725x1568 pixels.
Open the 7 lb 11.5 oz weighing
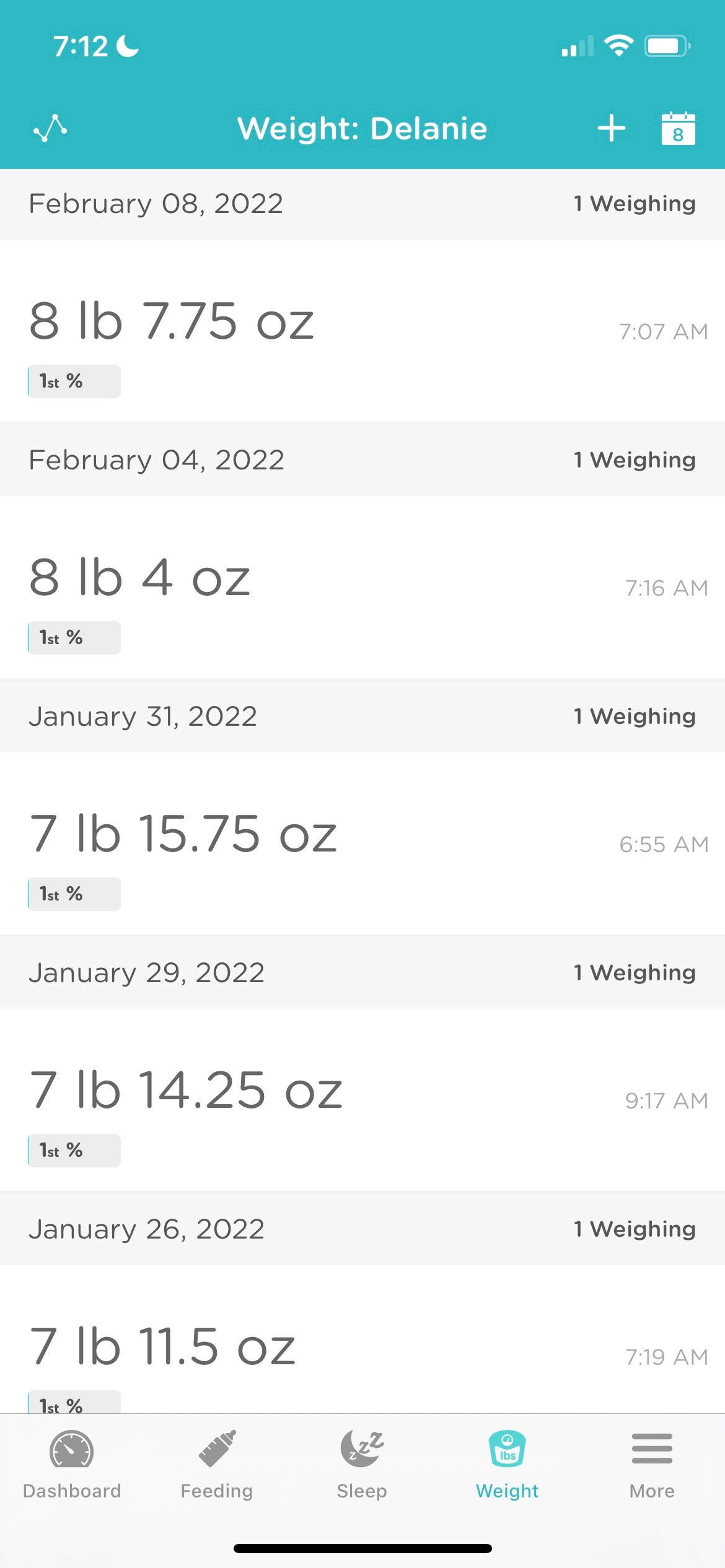tap(362, 1350)
